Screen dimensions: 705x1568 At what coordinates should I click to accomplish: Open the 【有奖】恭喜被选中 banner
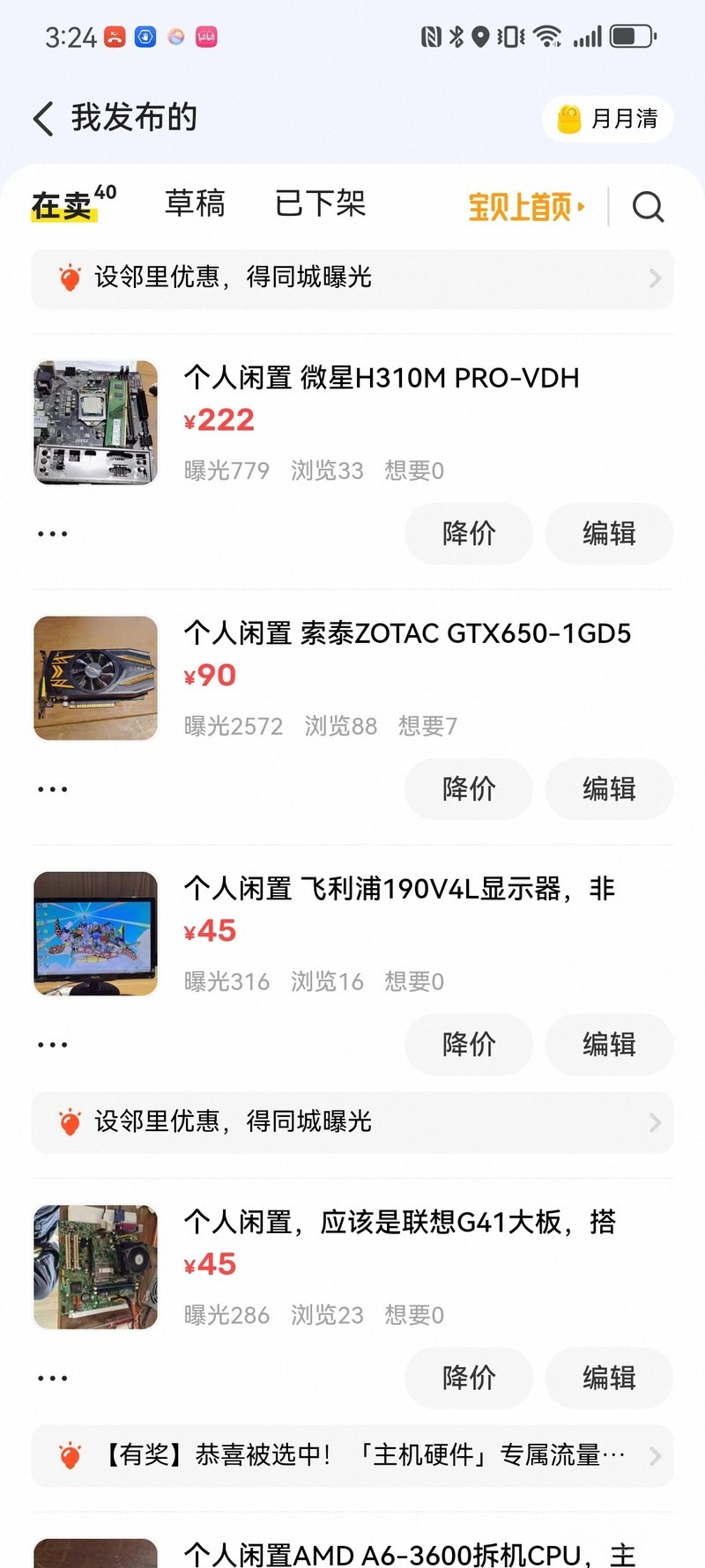tap(352, 1455)
